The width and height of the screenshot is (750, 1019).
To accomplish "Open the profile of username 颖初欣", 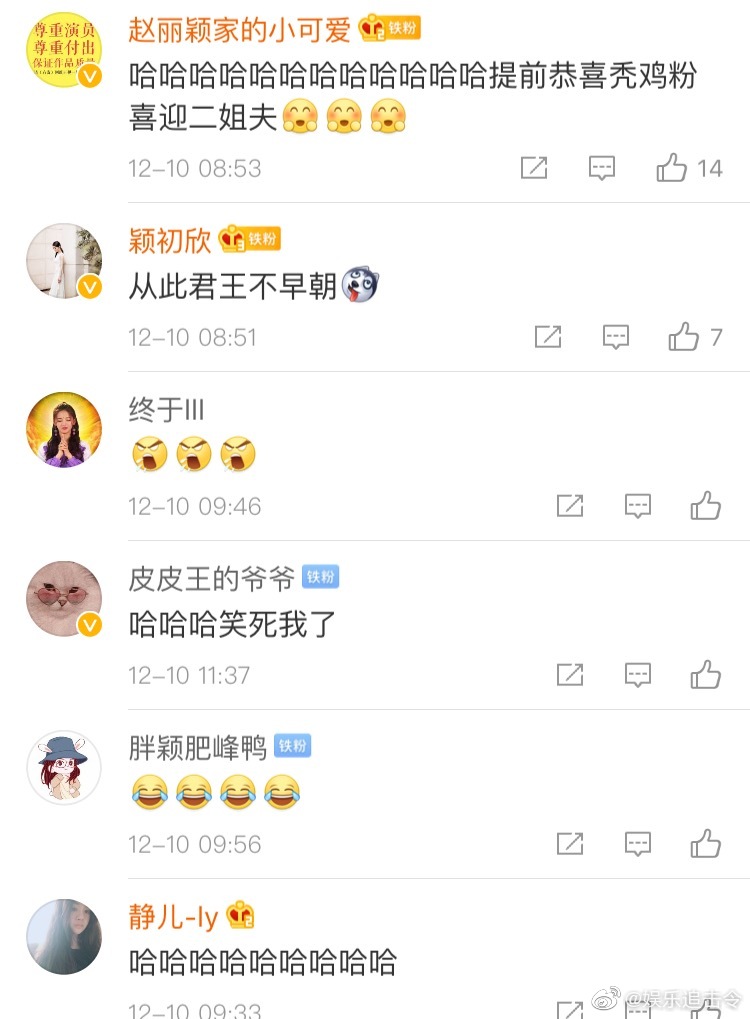I will (x=170, y=240).
